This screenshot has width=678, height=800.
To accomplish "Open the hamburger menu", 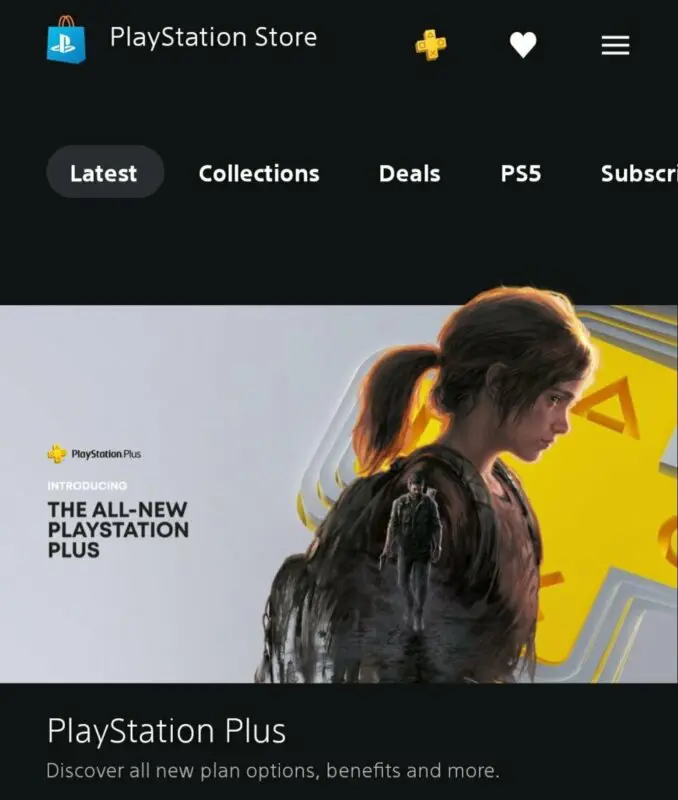I will point(615,45).
